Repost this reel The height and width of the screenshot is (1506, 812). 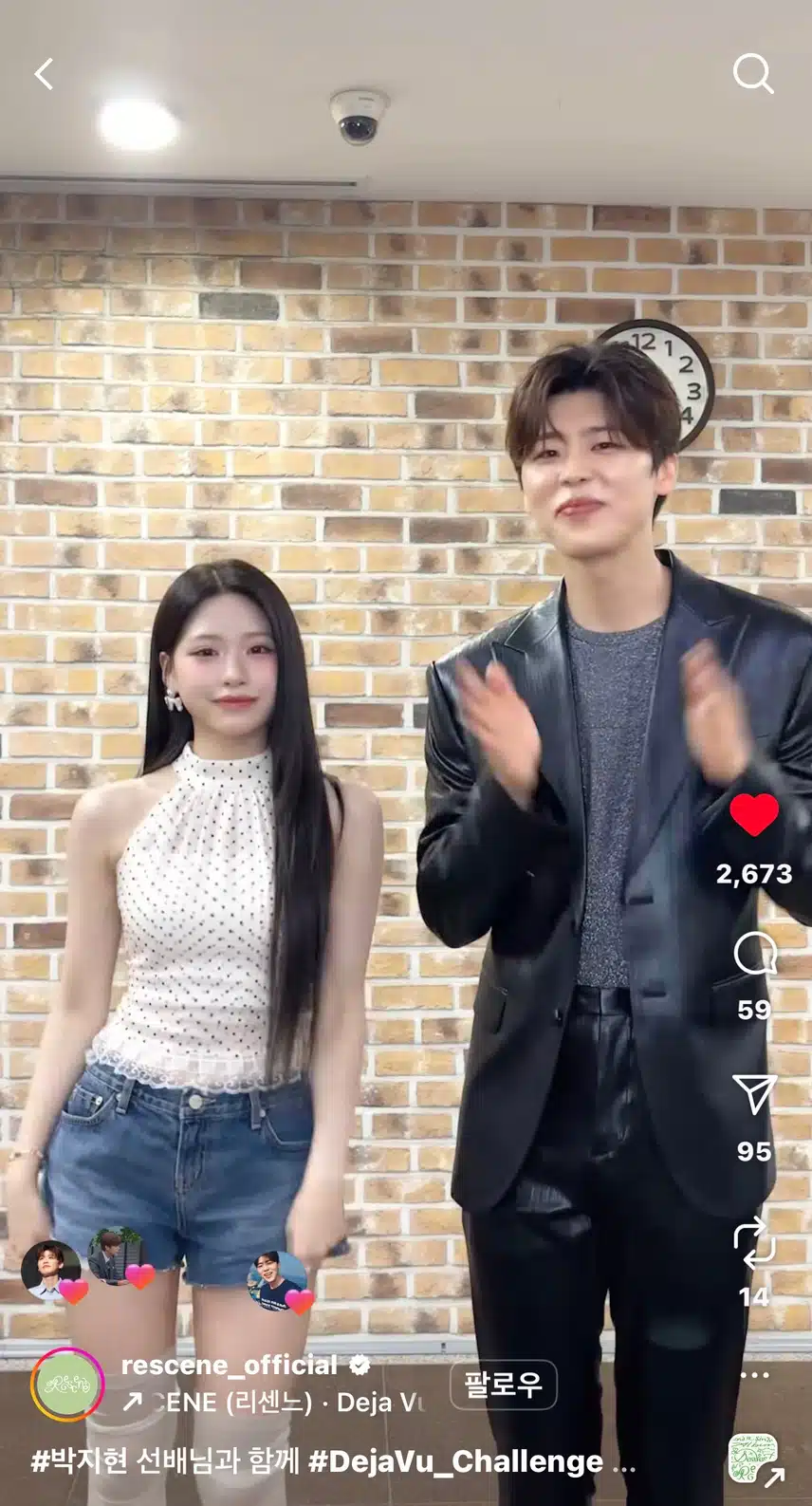[x=755, y=1241]
